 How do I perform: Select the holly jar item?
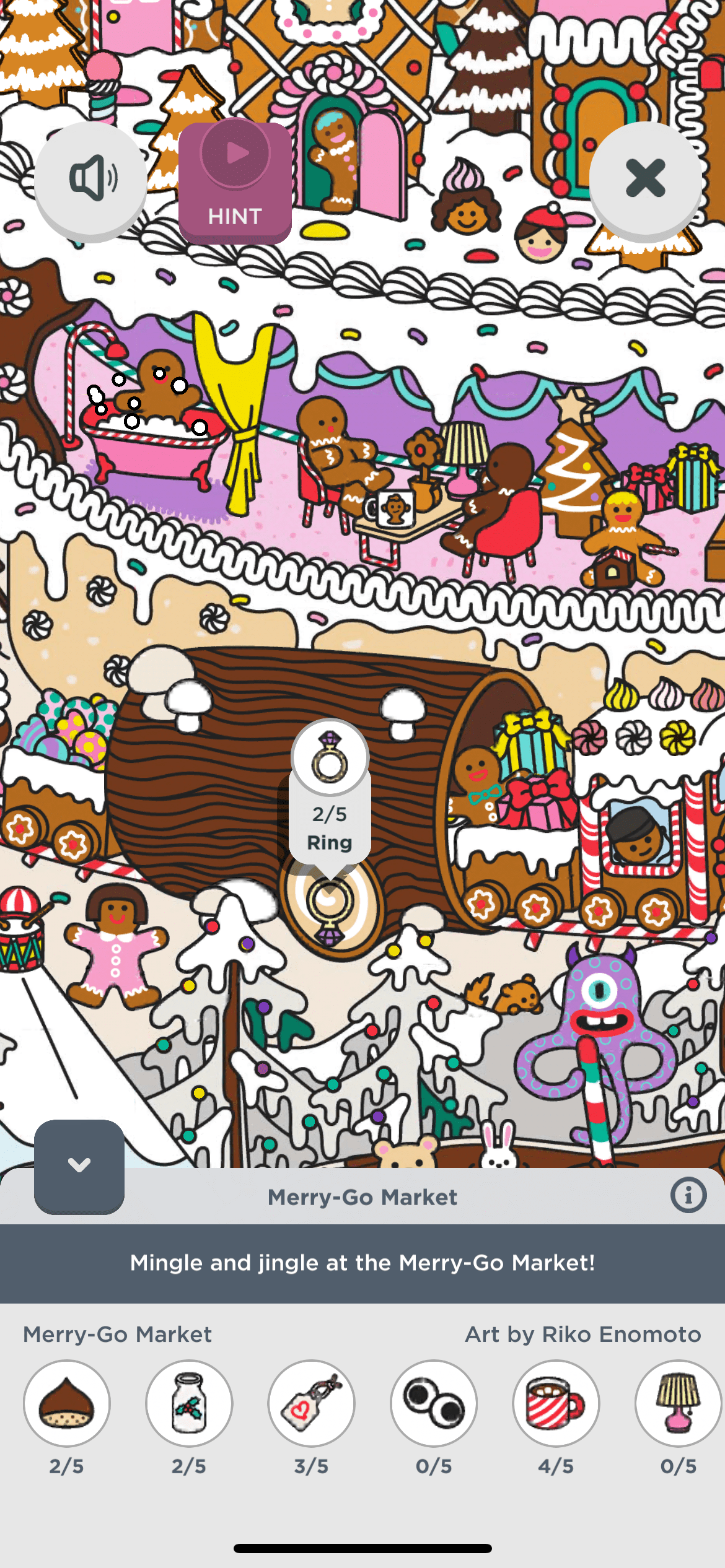[x=189, y=1403]
